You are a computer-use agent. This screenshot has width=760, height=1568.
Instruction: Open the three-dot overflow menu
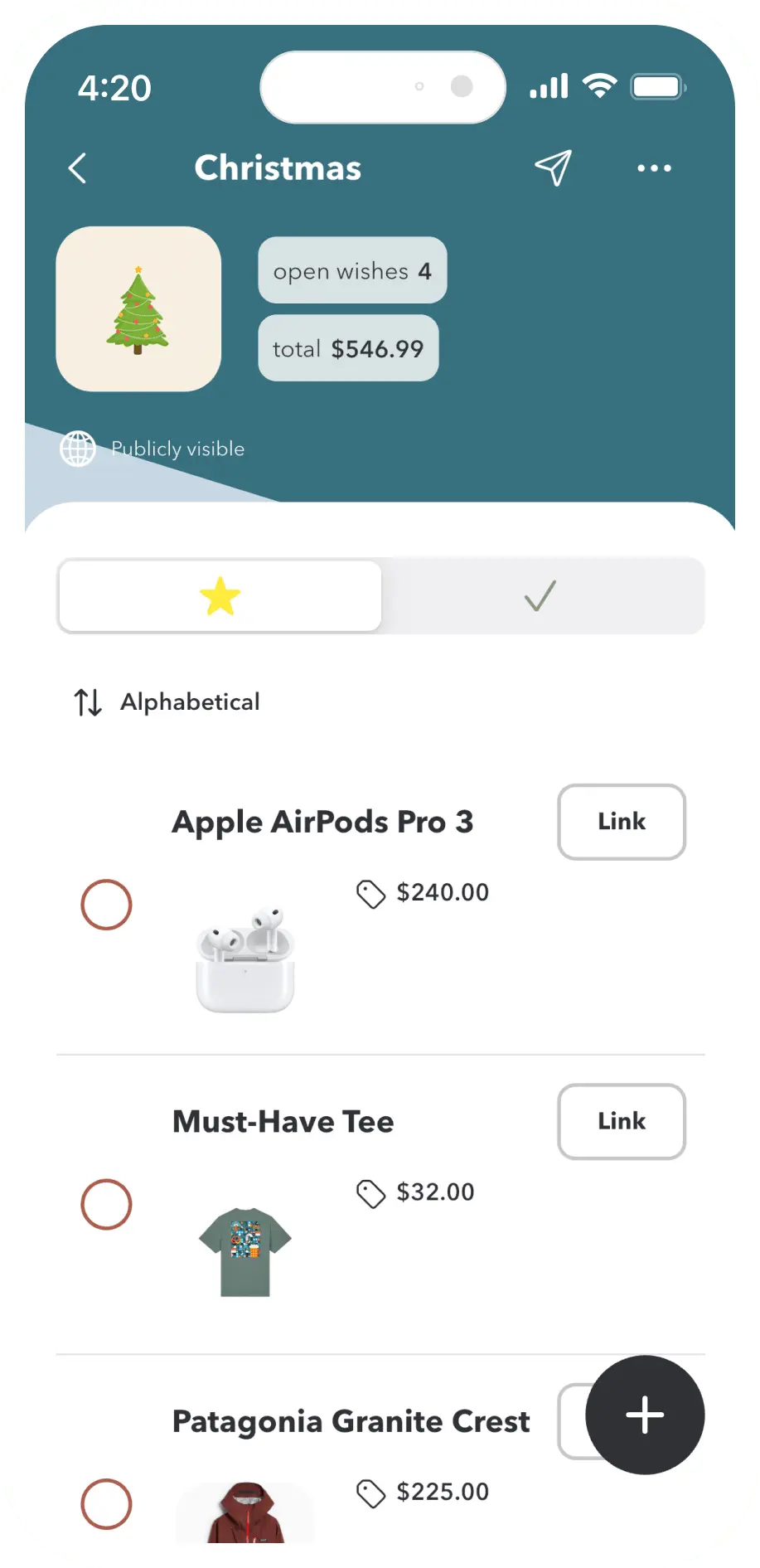(x=654, y=167)
